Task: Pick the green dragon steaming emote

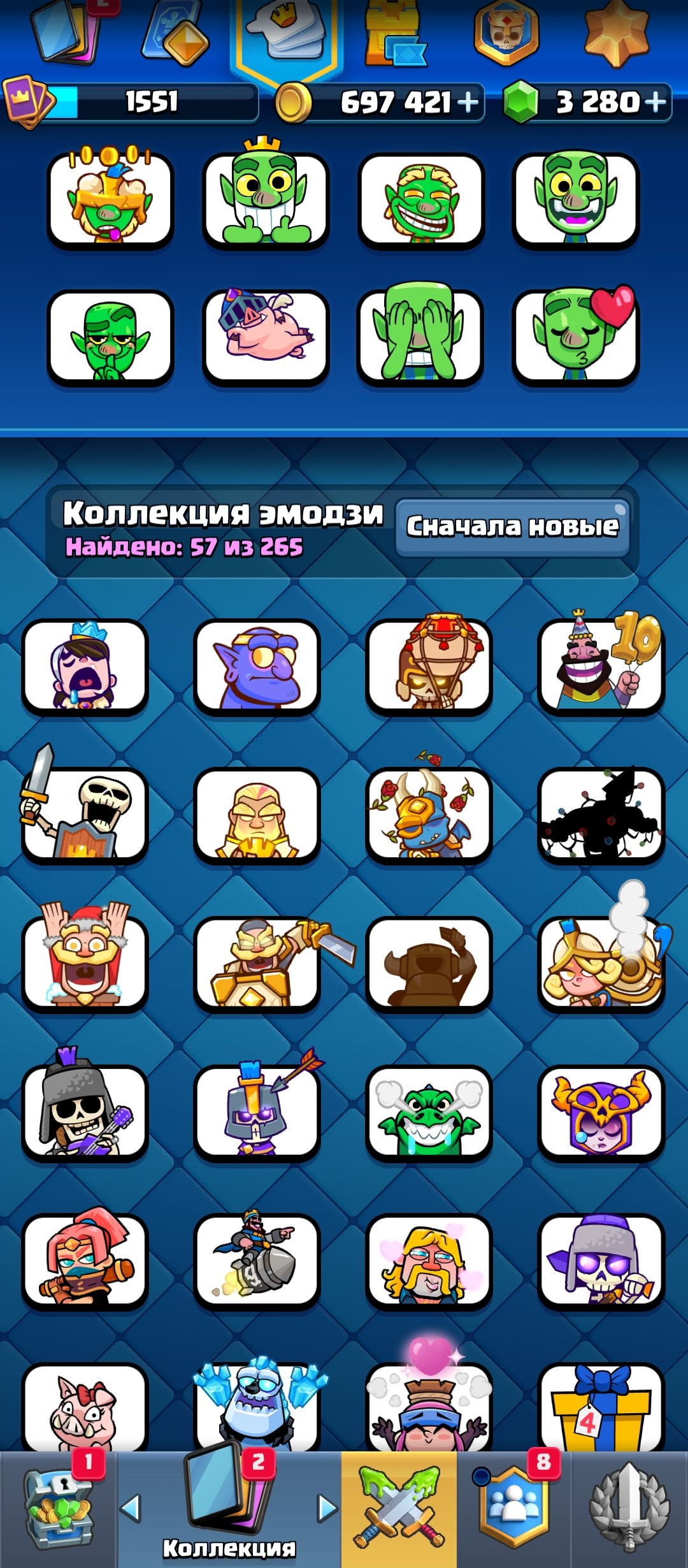Action: coord(429,1113)
